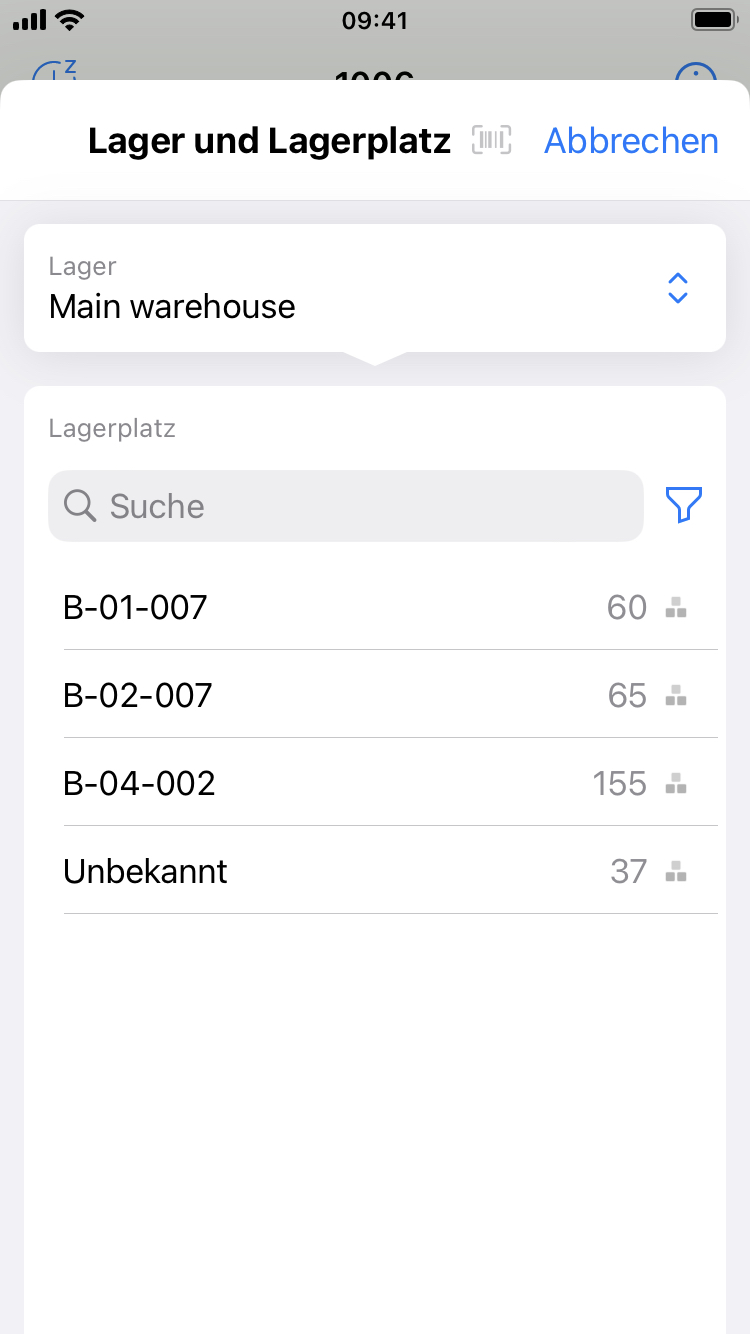Screen dimensions: 750x1334
Task: Select storage location B-01-007
Action: click(375, 607)
